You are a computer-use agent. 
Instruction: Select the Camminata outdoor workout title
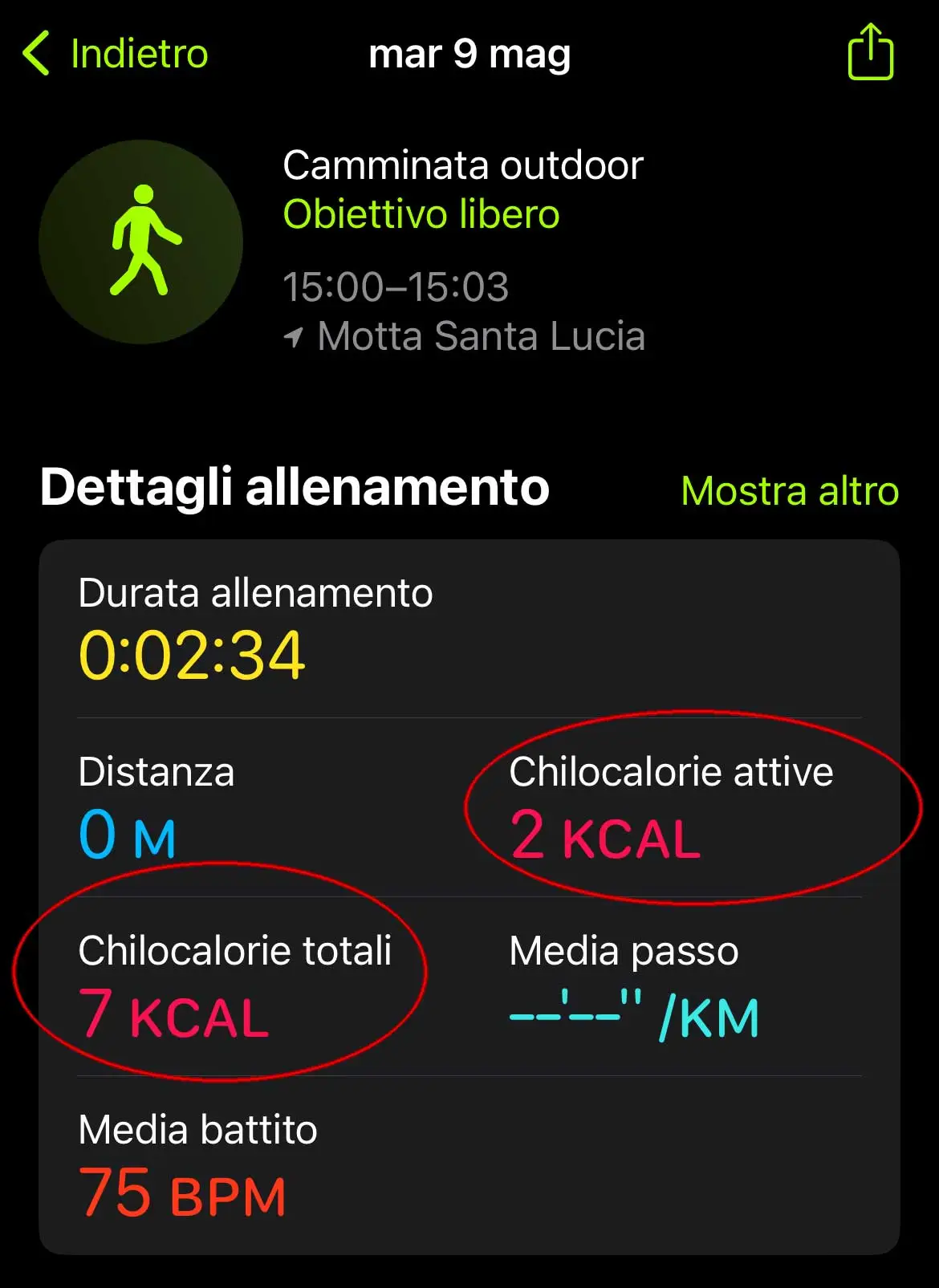point(463,165)
